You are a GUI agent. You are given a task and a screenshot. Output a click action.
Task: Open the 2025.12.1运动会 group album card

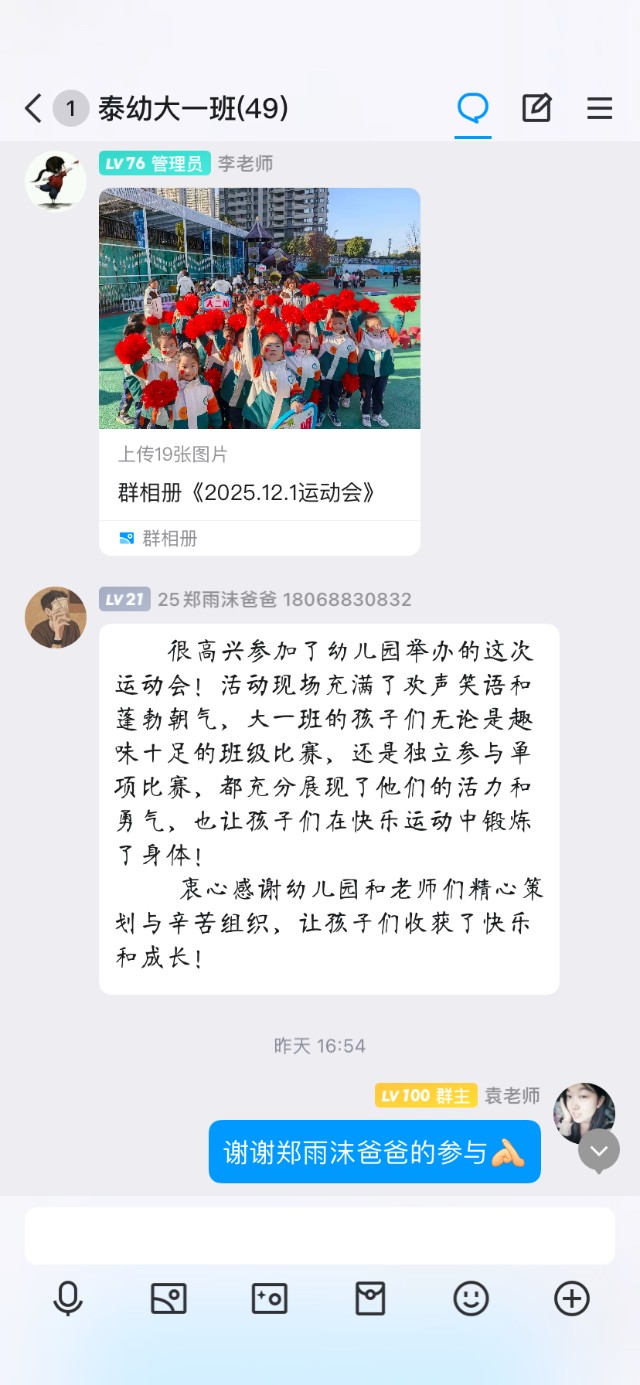tap(259, 370)
